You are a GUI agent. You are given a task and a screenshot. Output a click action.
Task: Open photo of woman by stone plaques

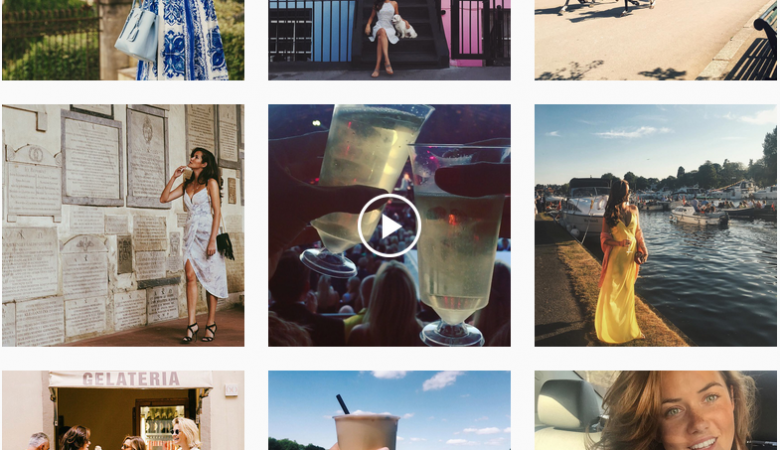(122, 225)
